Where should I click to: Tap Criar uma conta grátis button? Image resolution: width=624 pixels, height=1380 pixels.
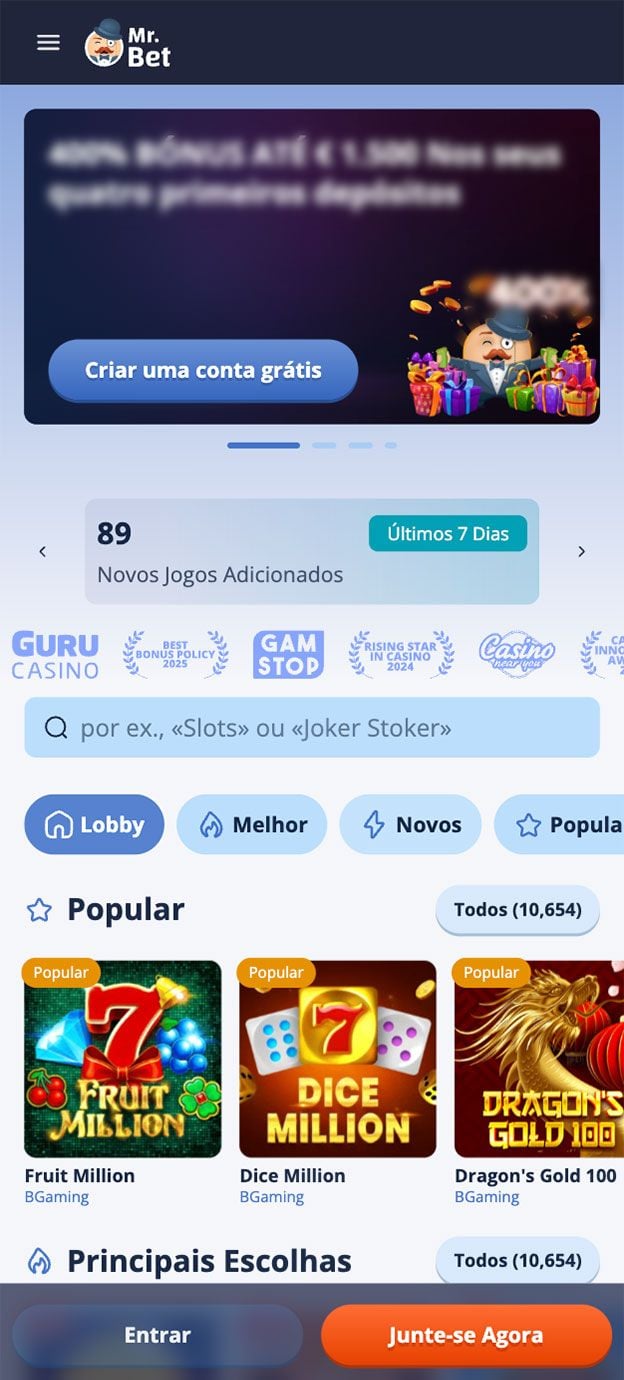203,371
